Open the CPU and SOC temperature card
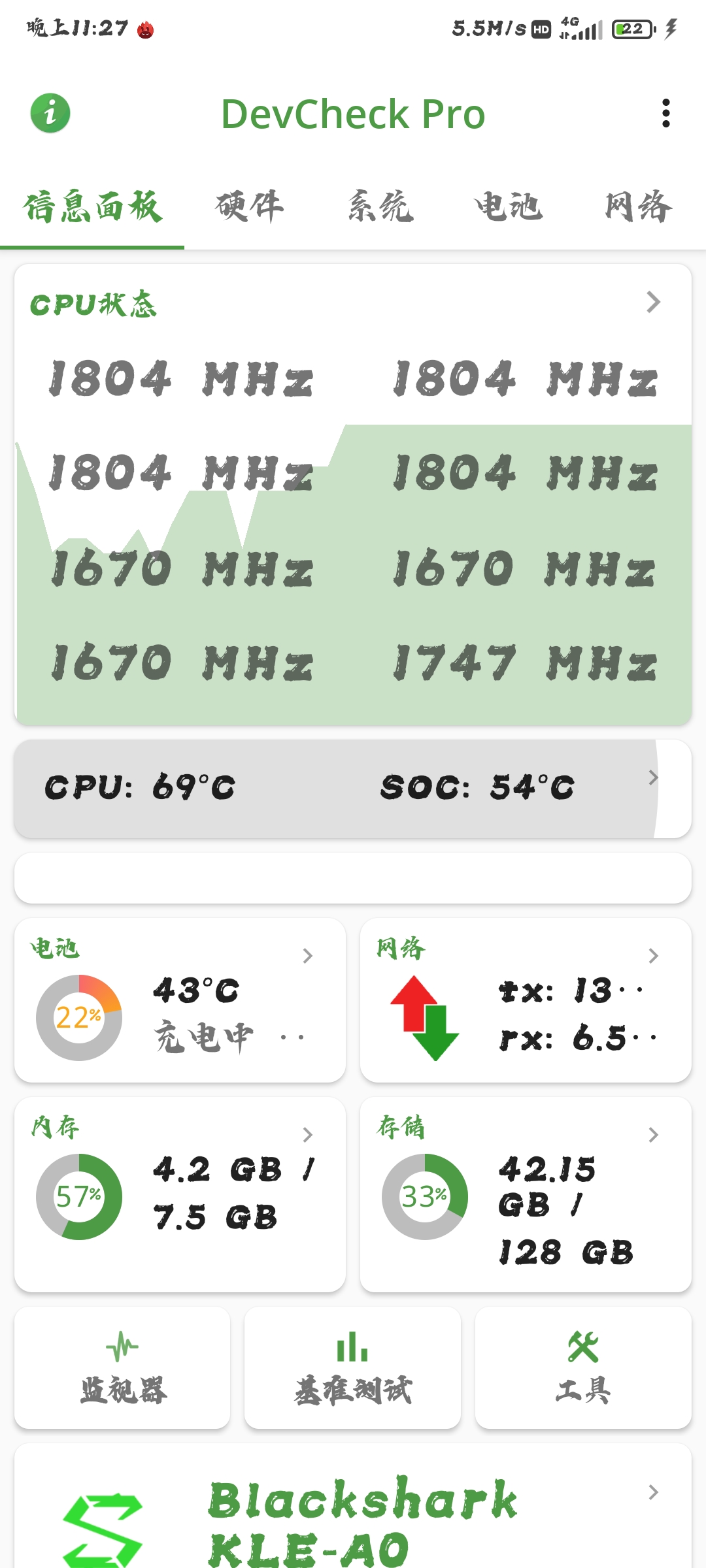The image size is (706, 1568). 353,789
